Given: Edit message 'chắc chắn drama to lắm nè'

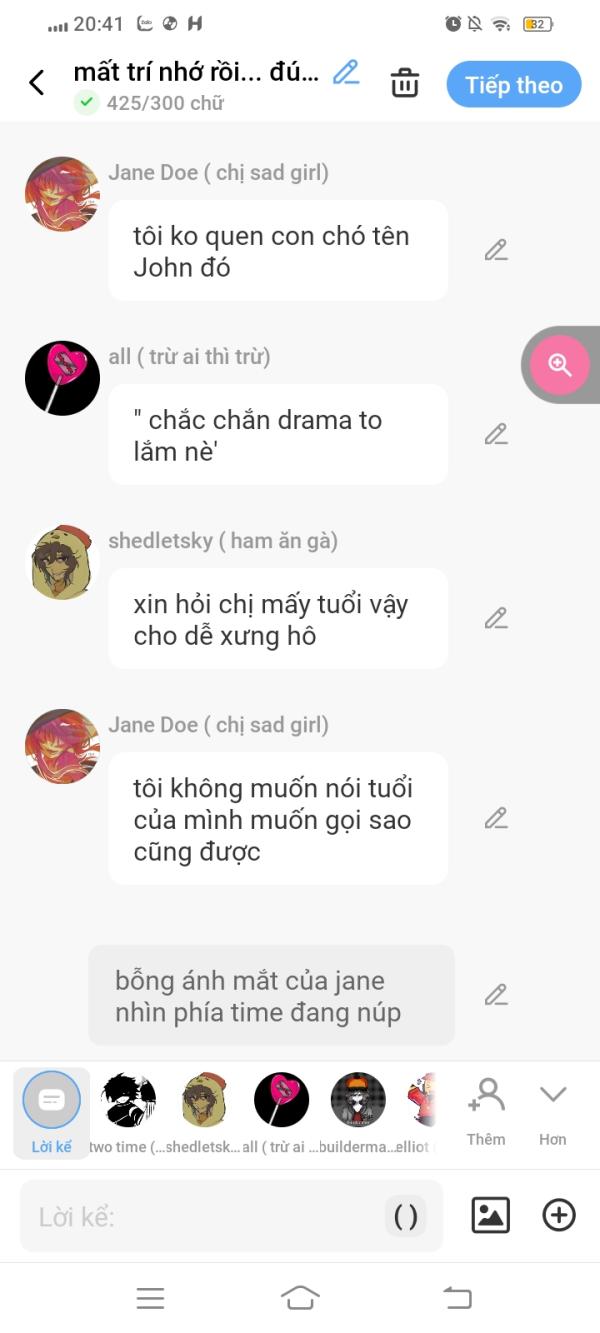Looking at the screenshot, I should click(496, 434).
